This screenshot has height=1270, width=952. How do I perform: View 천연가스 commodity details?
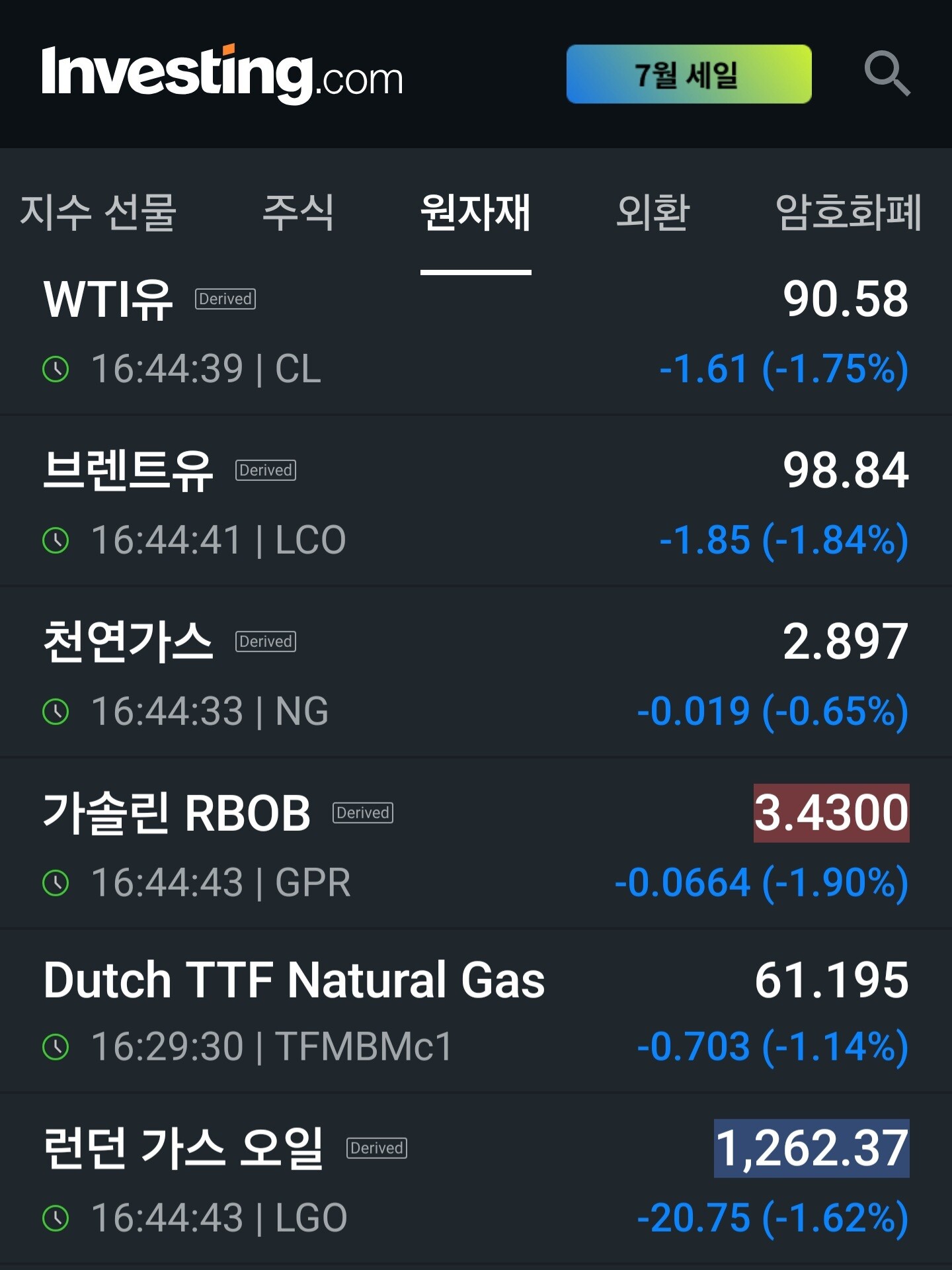pyautogui.click(x=476, y=673)
